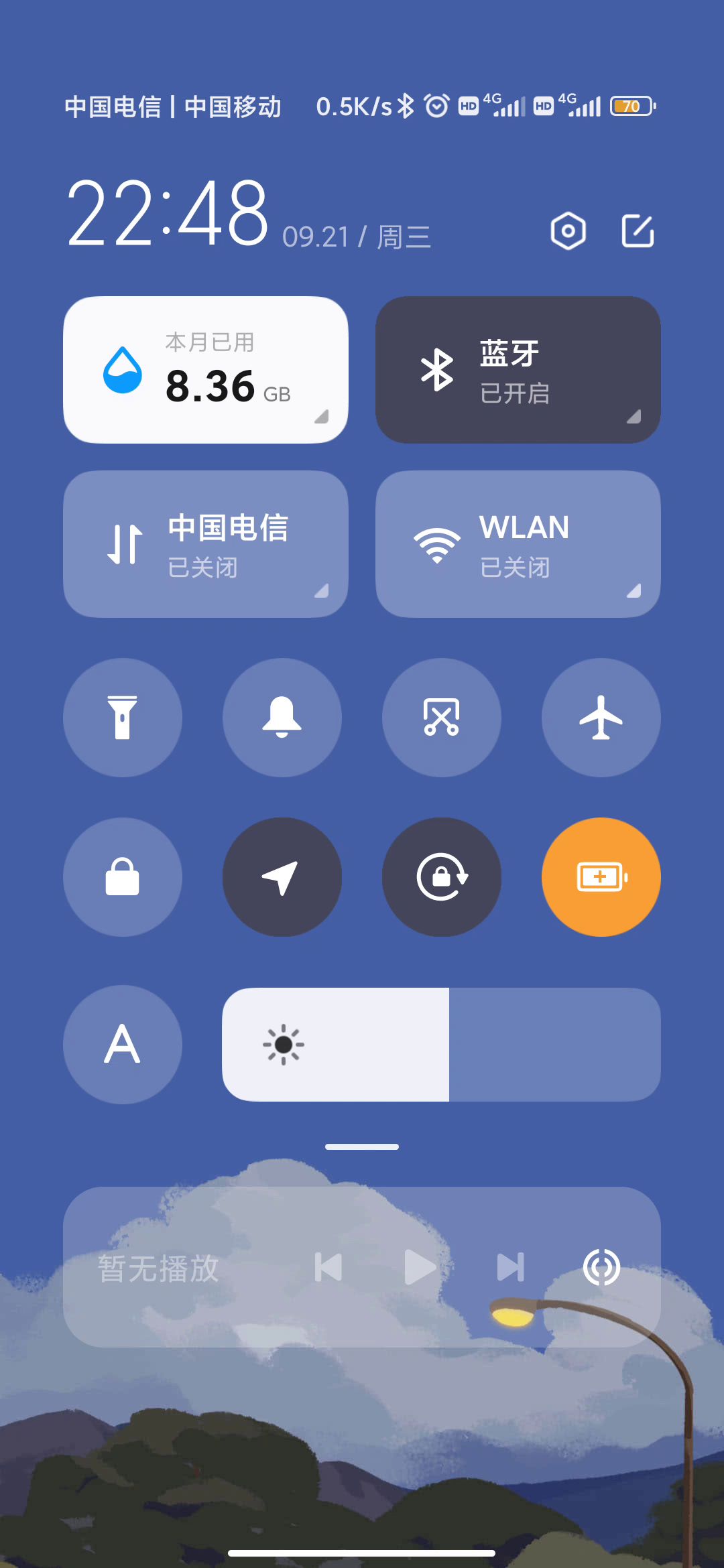Switch on the flashlight
The width and height of the screenshot is (724, 1568).
(x=123, y=718)
